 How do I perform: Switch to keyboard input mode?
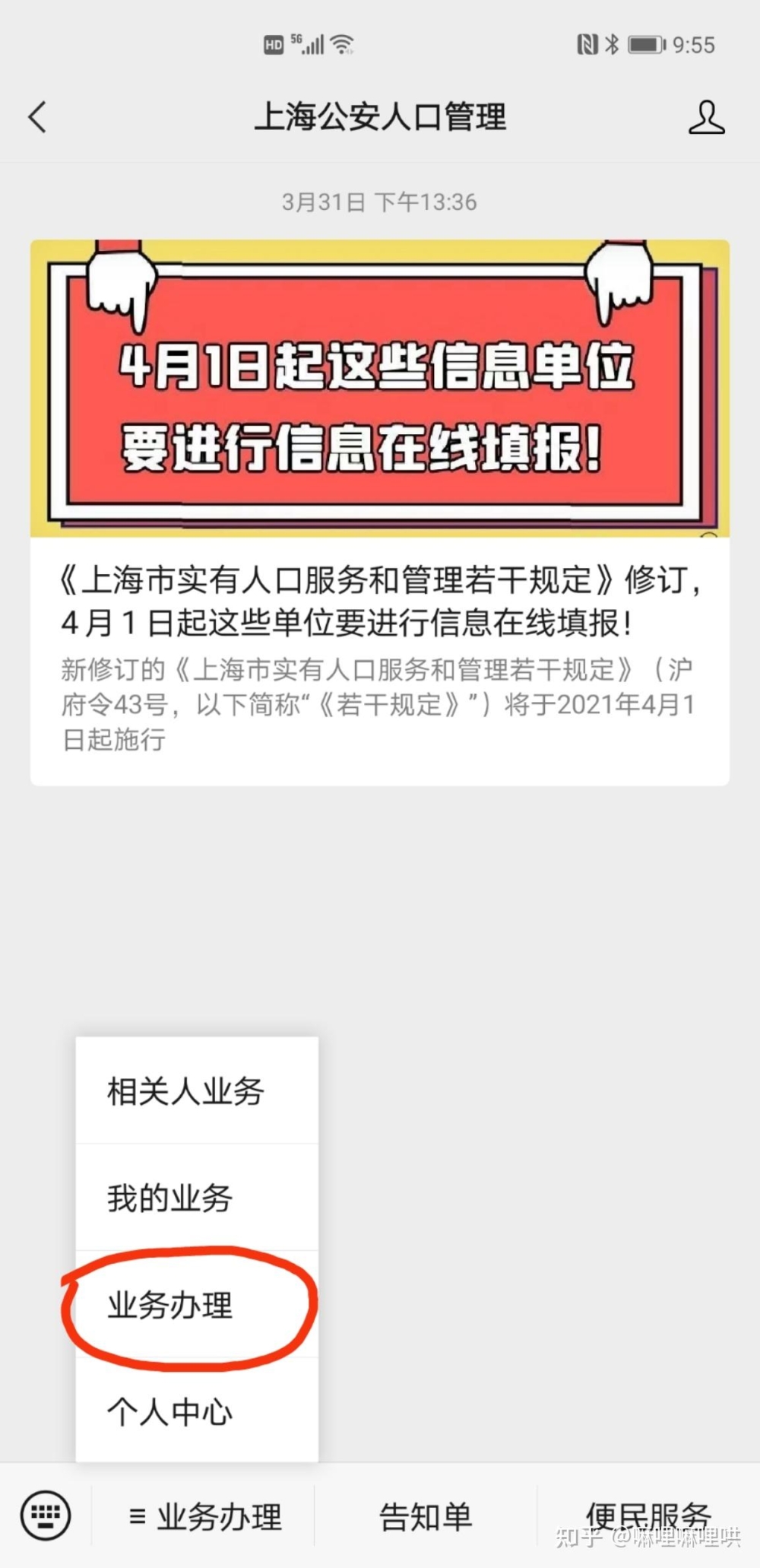point(46,1516)
